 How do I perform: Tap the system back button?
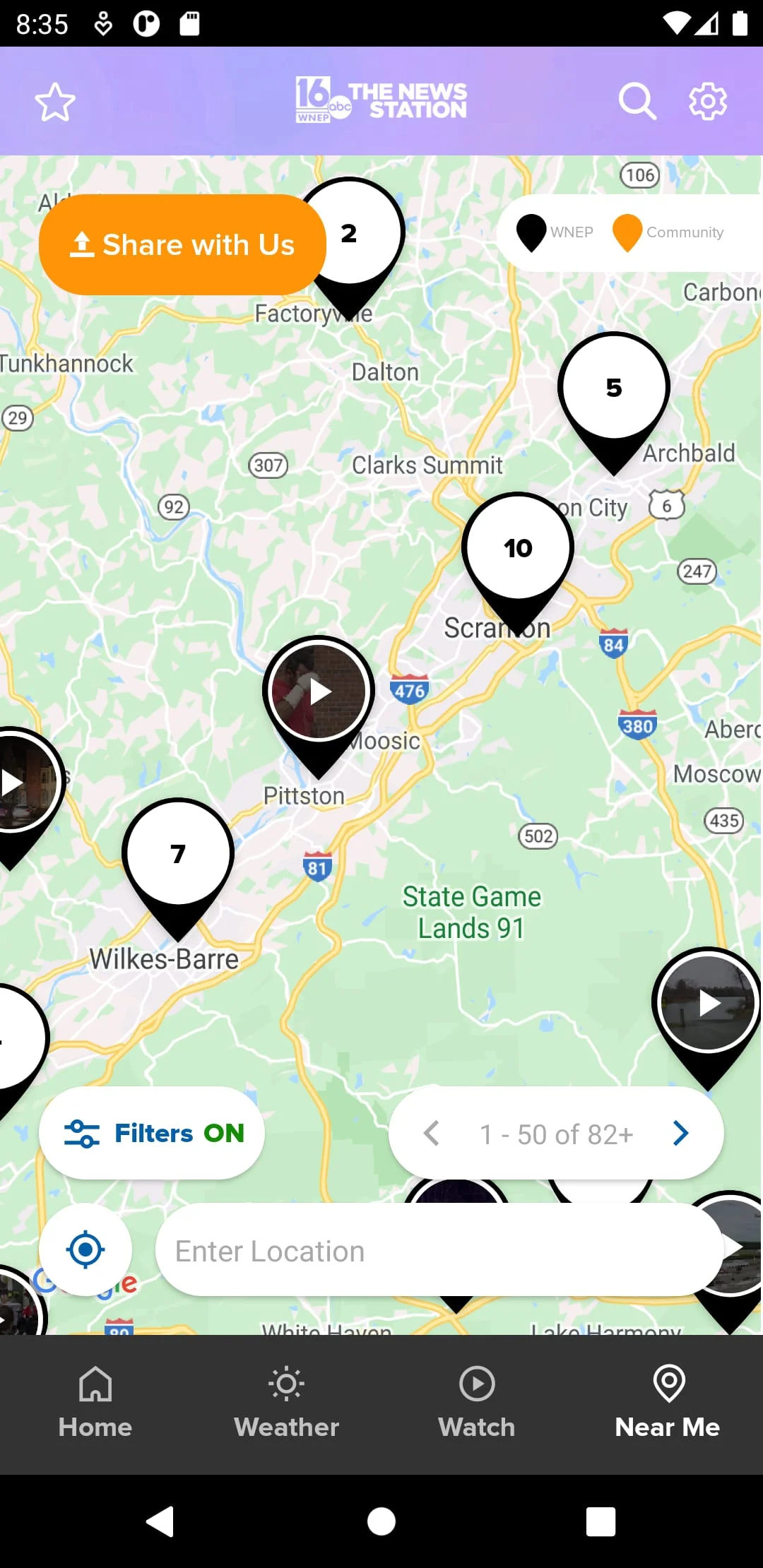coord(160,1521)
